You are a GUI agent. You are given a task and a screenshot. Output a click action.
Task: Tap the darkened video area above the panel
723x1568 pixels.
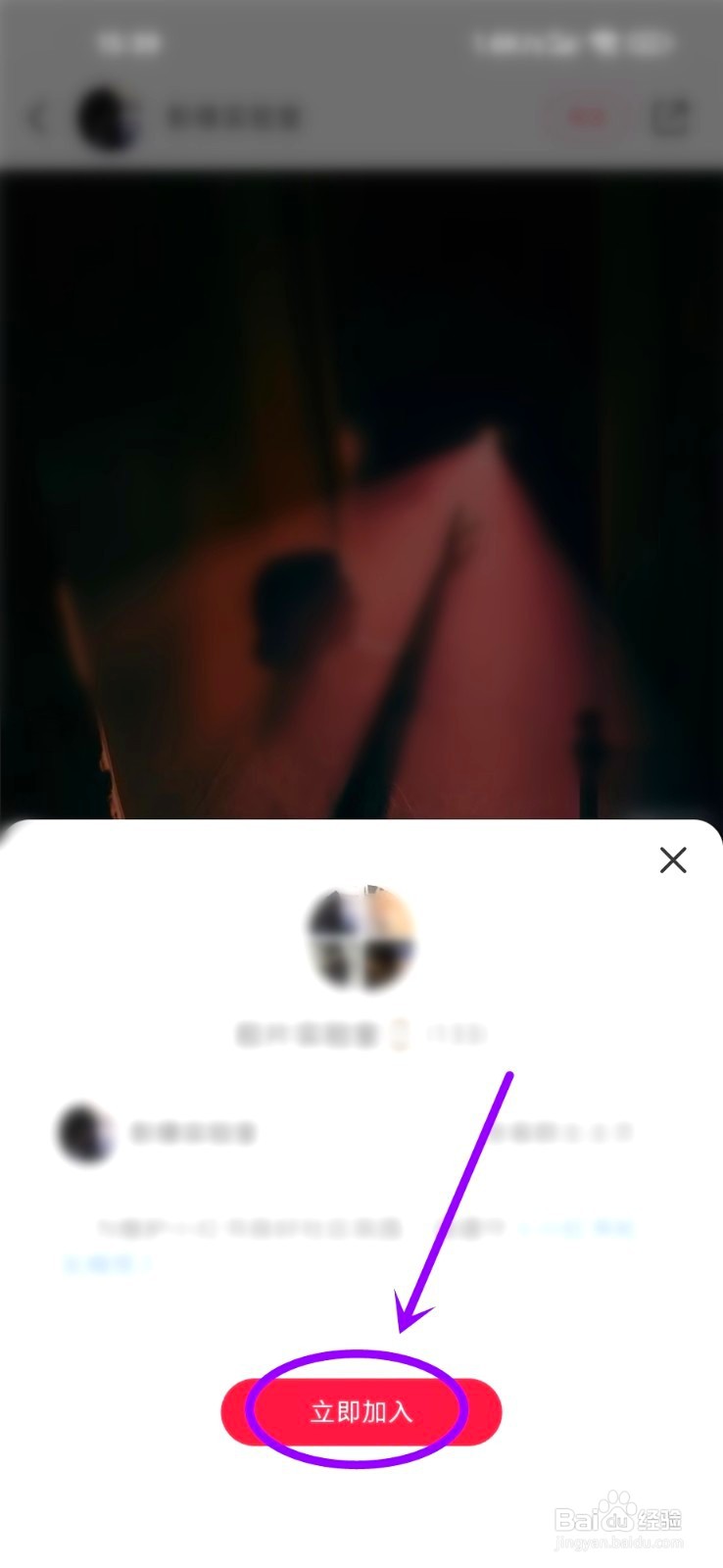(361, 490)
